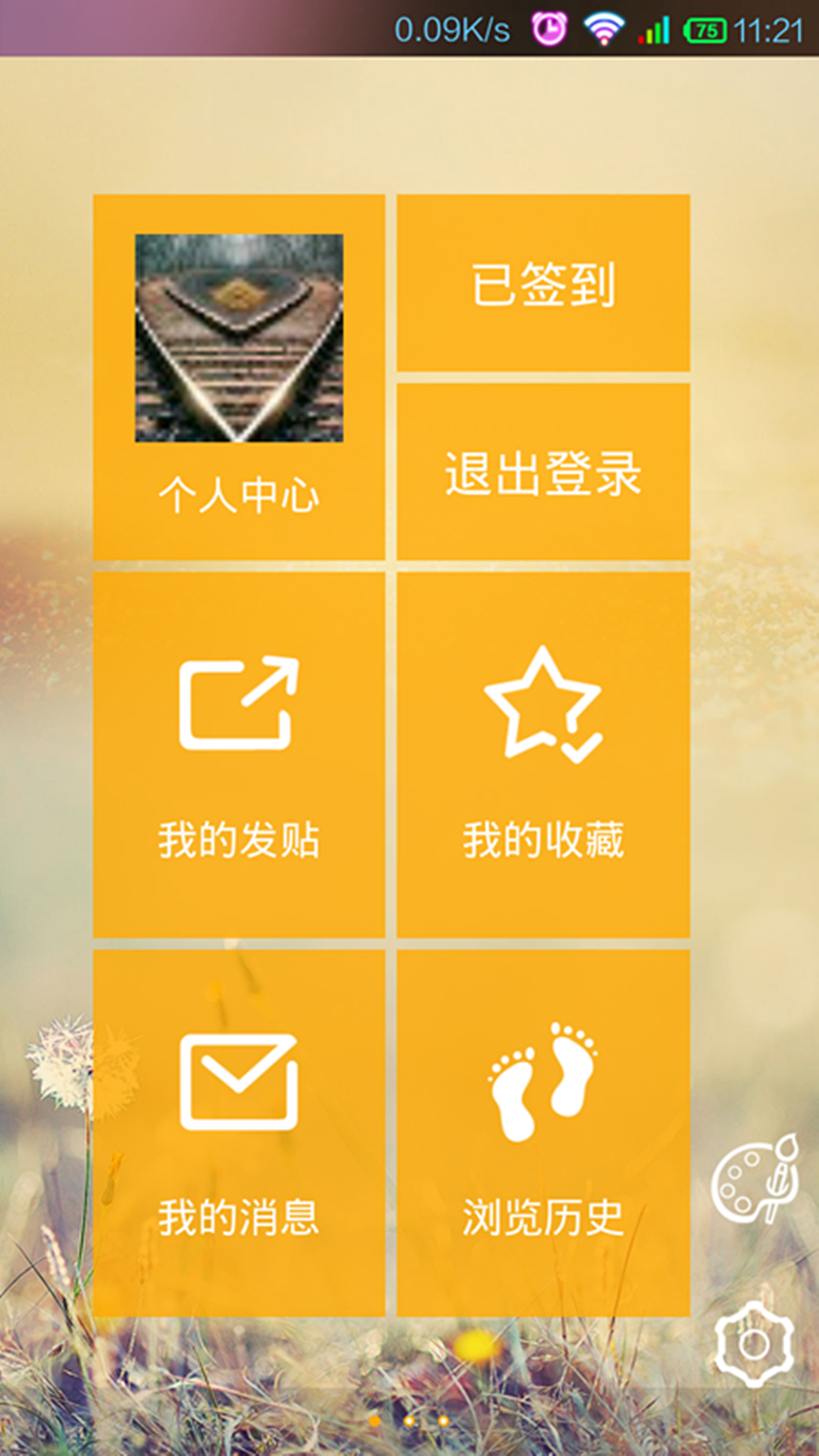The width and height of the screenshot is (819, 1456).
Task: Tap the 已签到 check-in button
Action: tap(543, 284)
